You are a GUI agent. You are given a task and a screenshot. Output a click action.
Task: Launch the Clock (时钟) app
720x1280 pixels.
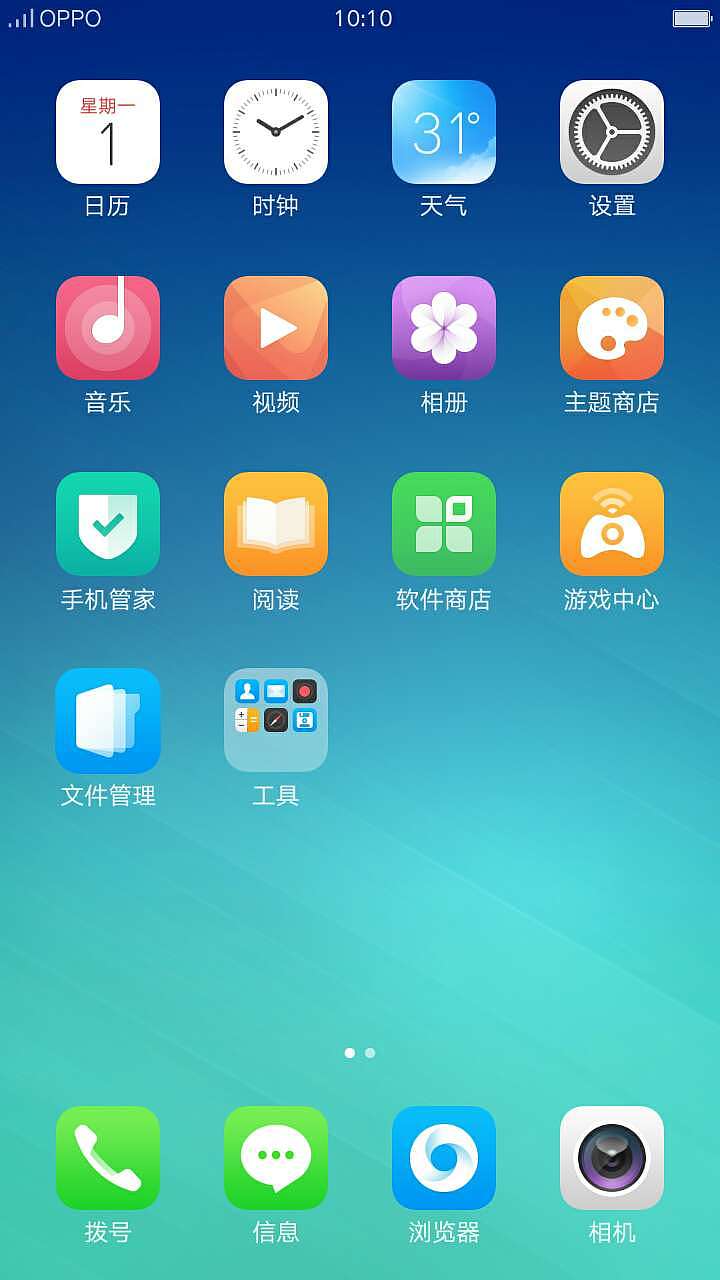coord(276,130)
